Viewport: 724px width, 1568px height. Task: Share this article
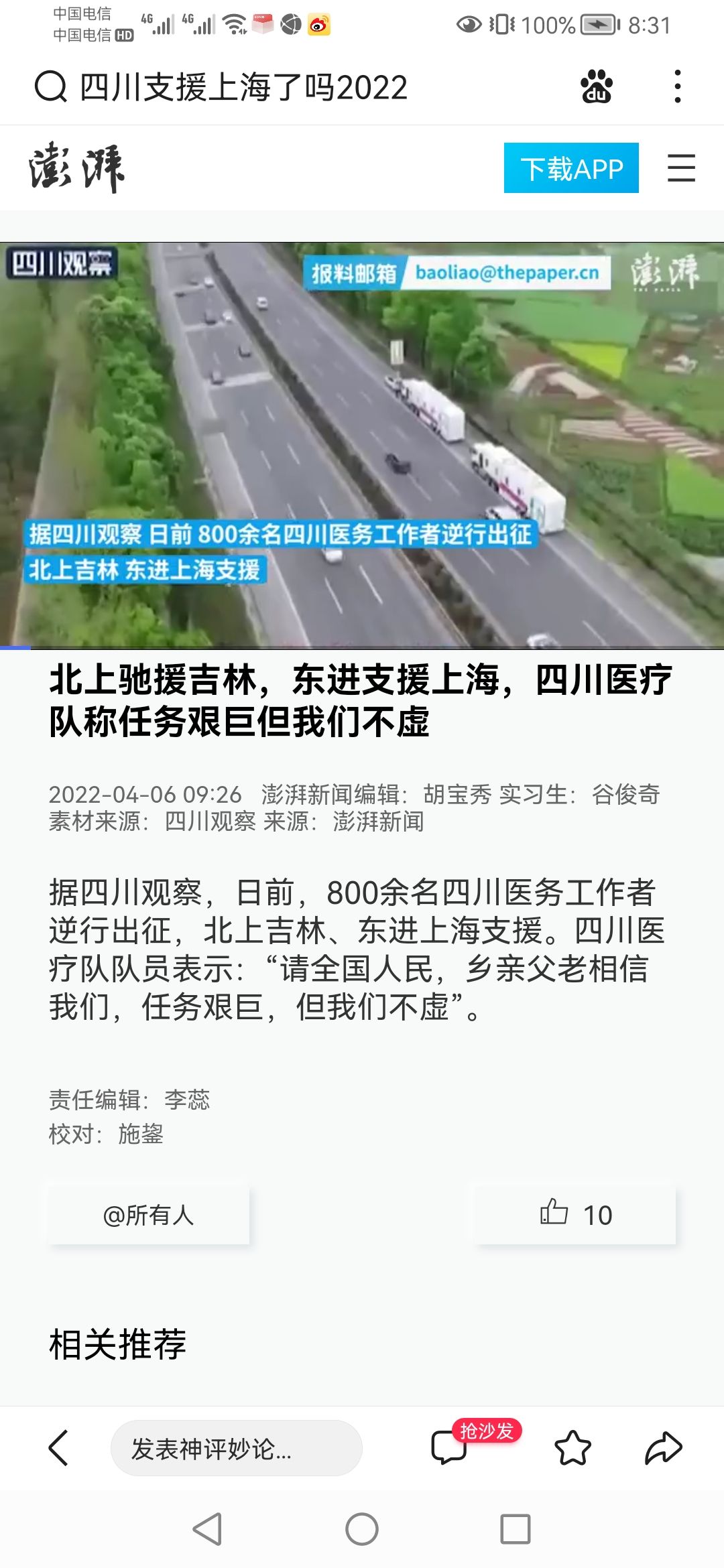pos(663,1447)
